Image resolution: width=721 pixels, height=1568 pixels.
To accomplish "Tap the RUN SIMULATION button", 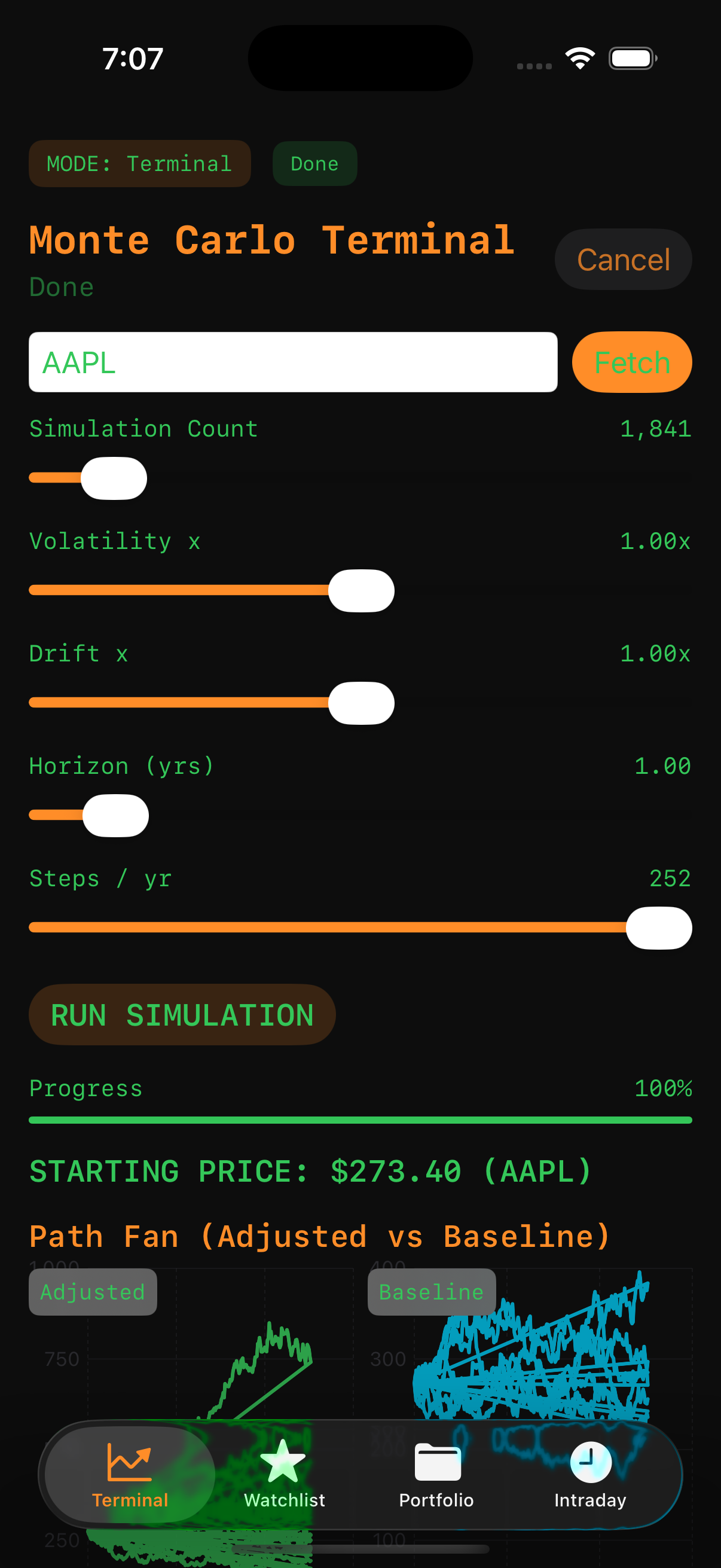I will (181, 1014).
